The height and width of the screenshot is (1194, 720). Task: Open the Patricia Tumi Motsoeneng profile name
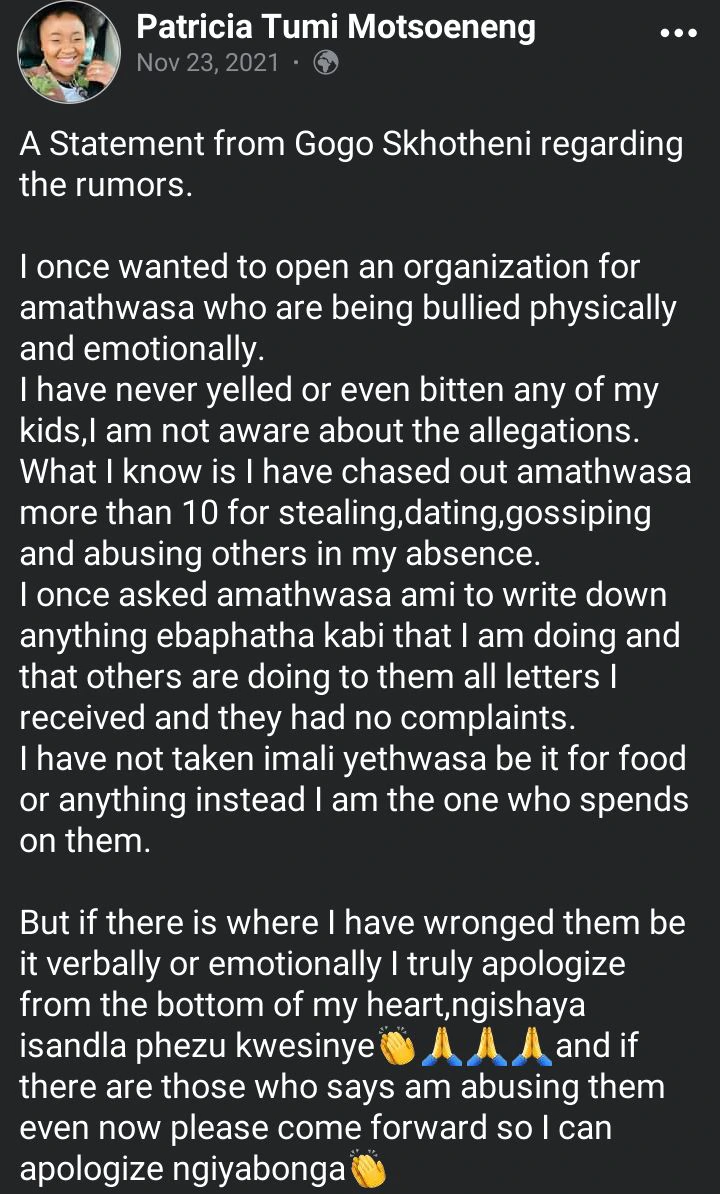coord(336,27)
